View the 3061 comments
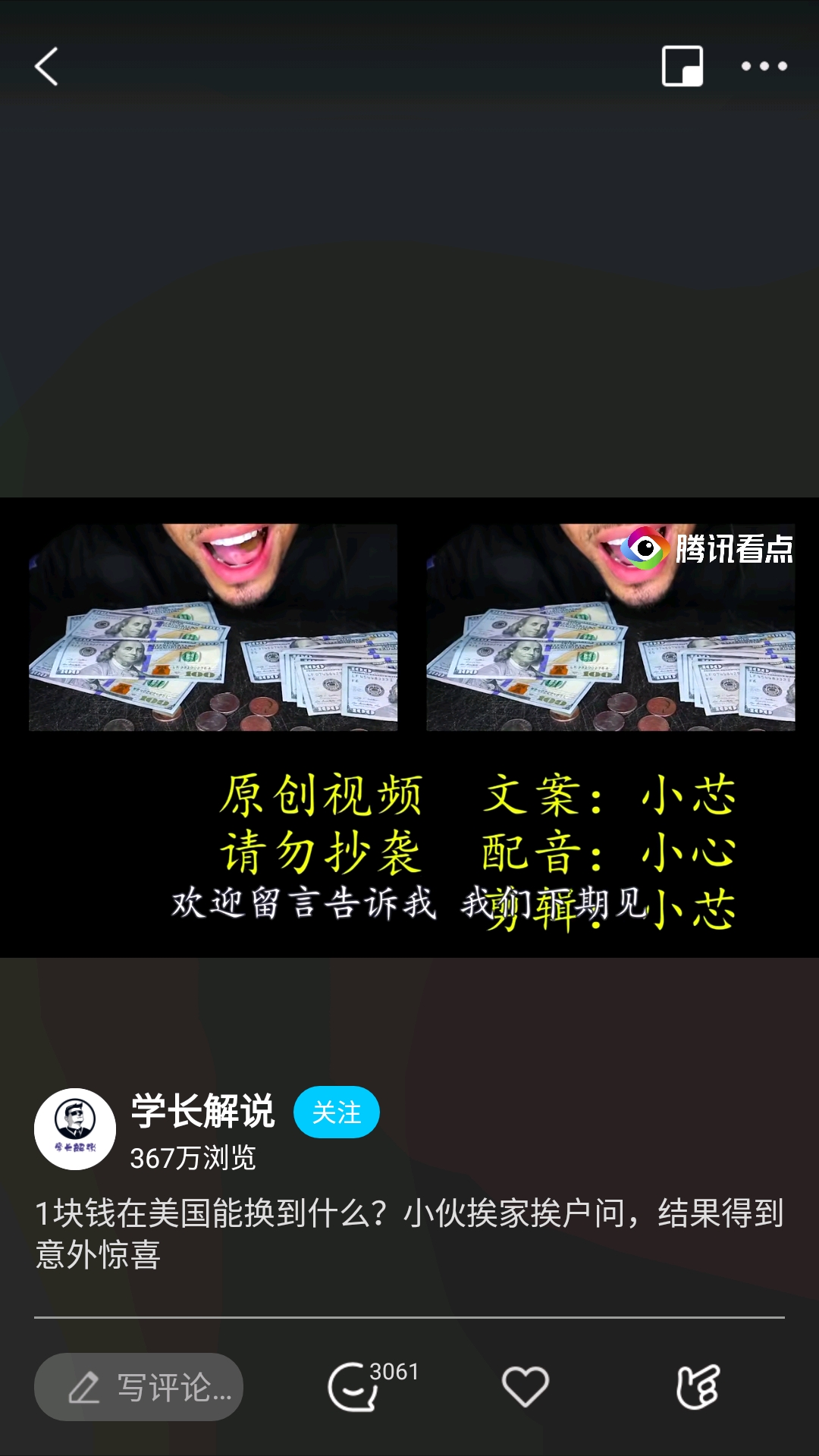Viewport: 819px width, 1456px height. click(x=372, y=1385)
